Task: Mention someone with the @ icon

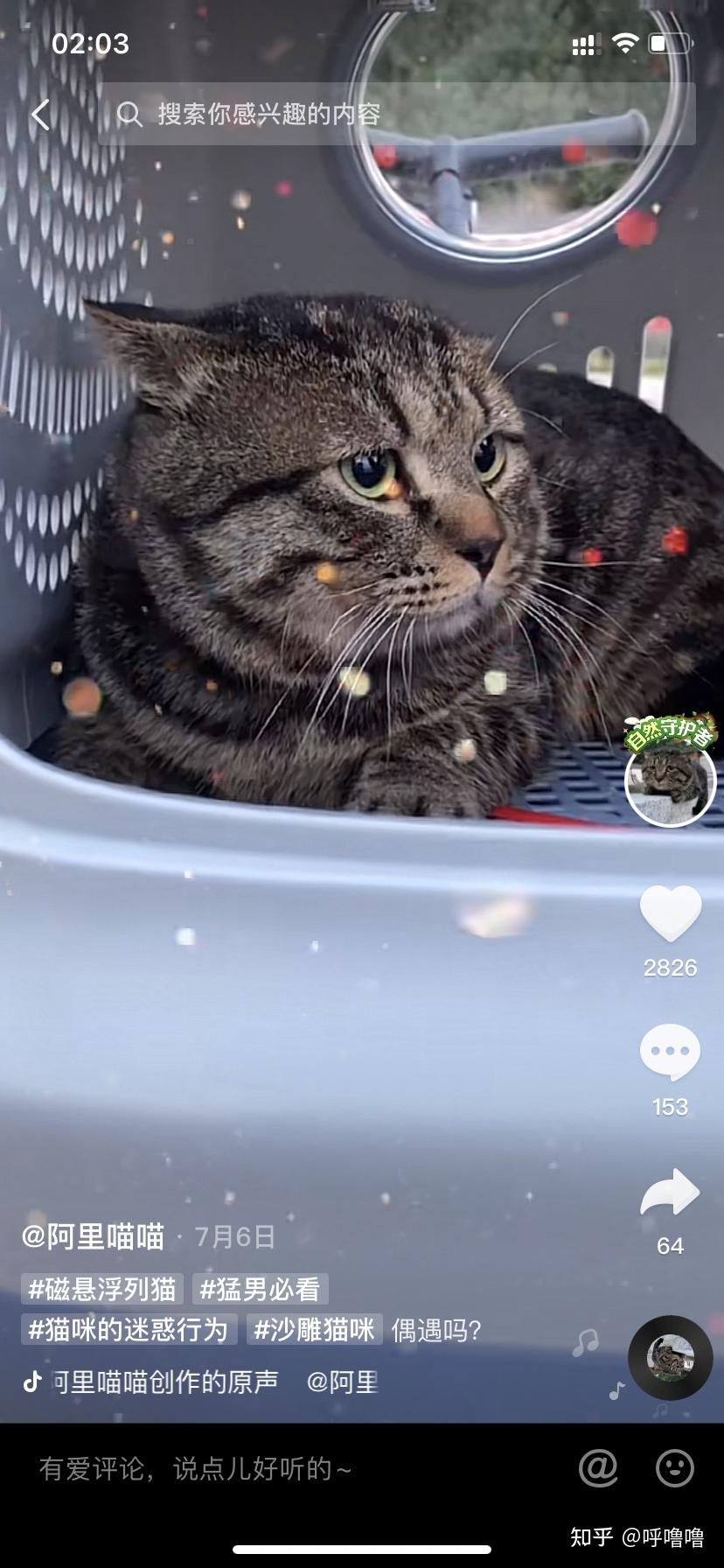Action: pyautogui.click(x=598, y=1469)
